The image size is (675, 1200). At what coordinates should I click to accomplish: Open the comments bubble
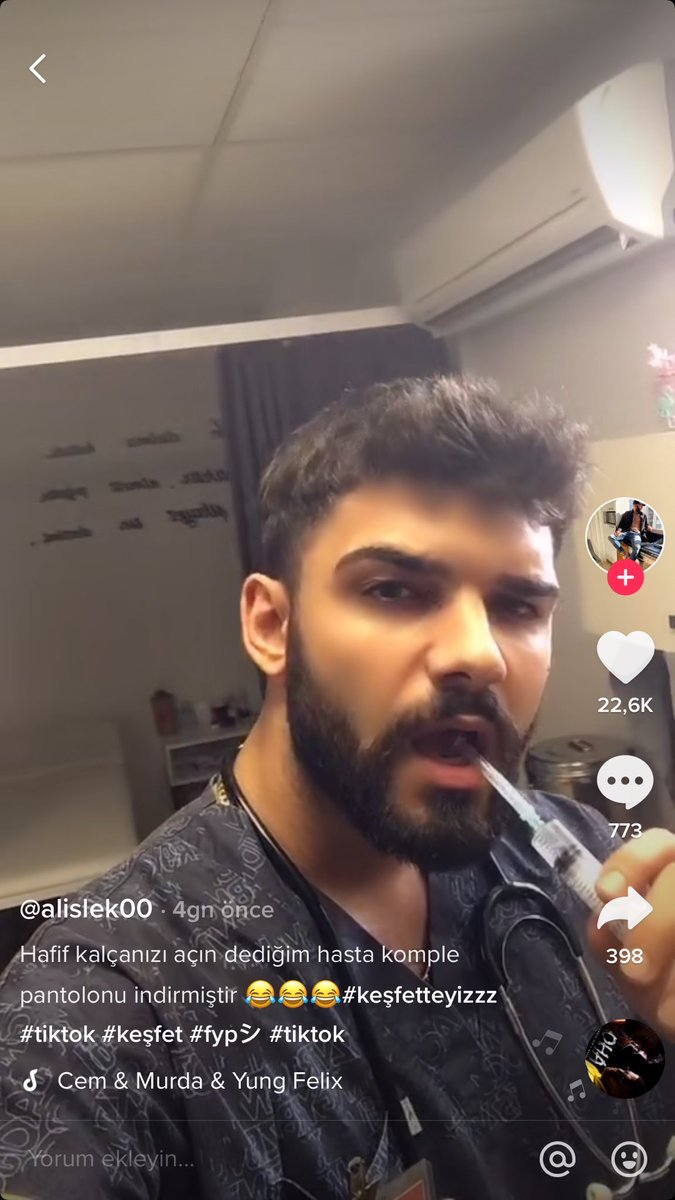click(x=625, y=782)
